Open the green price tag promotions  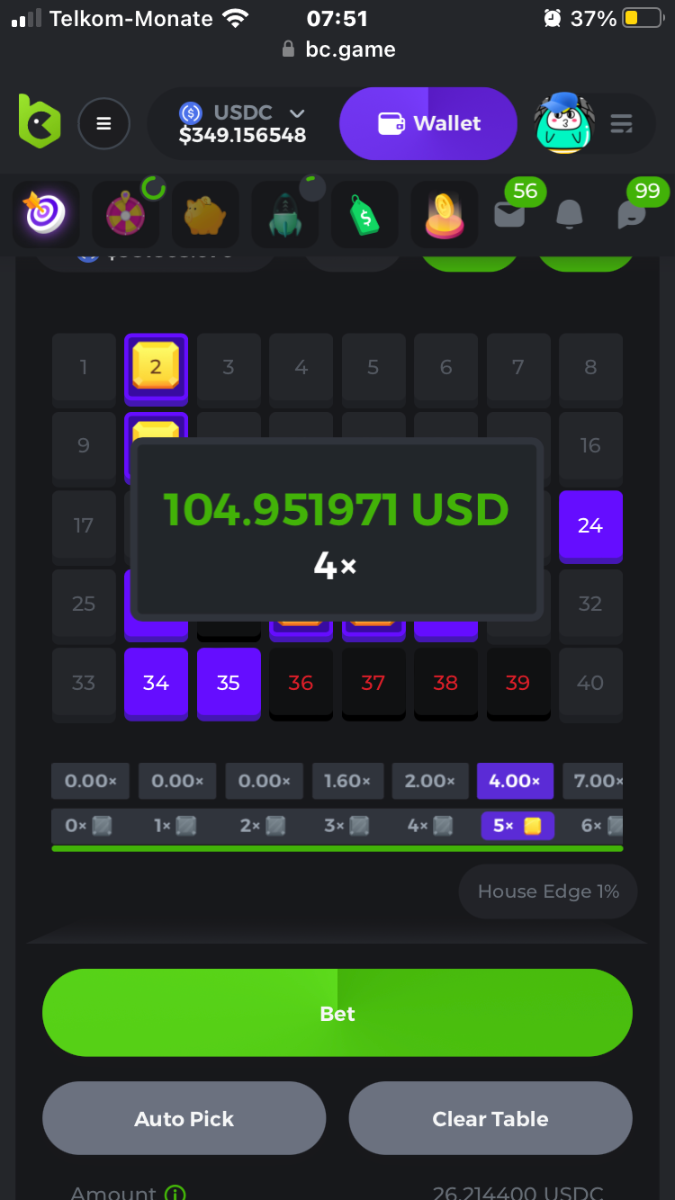pos(364,214)
